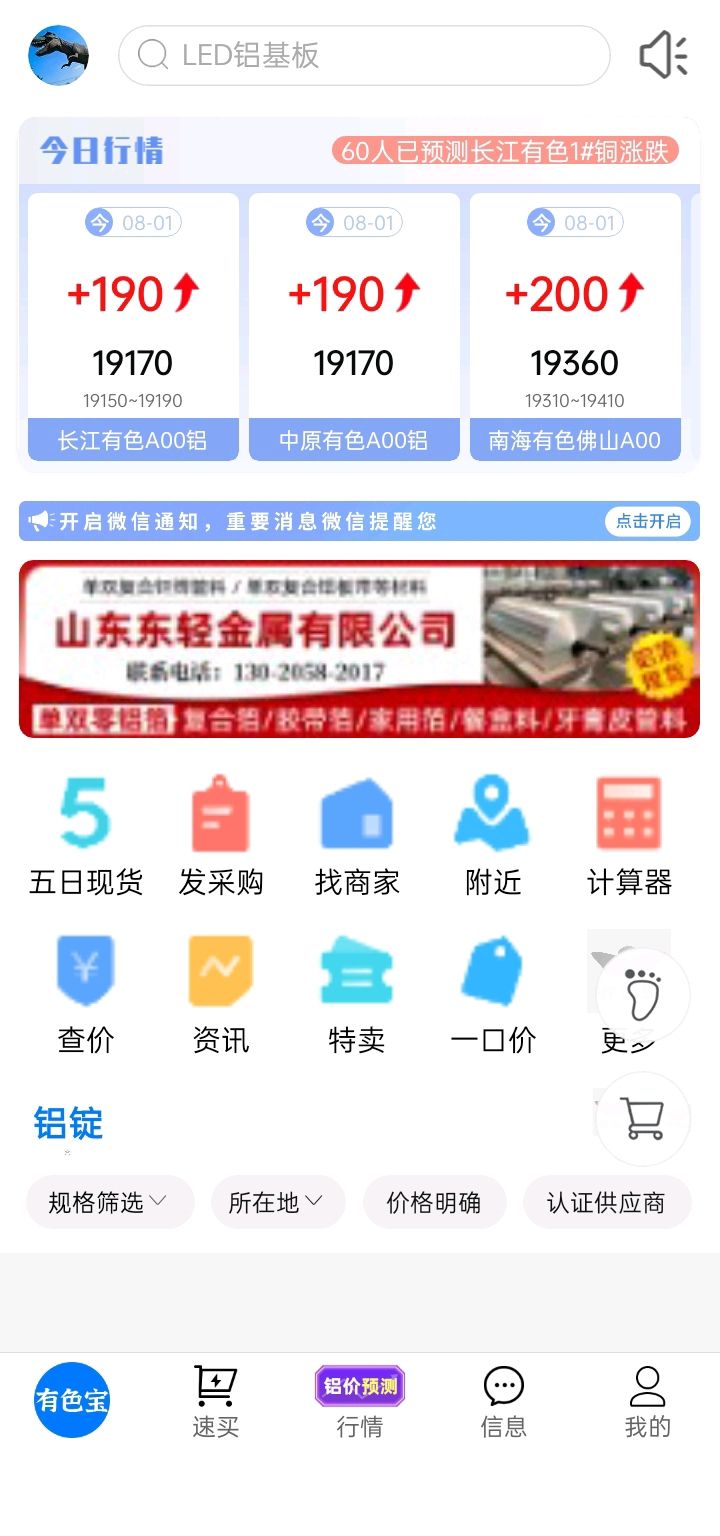Screen dimensions: 720x1536
Task: Tap the speaker sound icon
Action: point(663,55)
